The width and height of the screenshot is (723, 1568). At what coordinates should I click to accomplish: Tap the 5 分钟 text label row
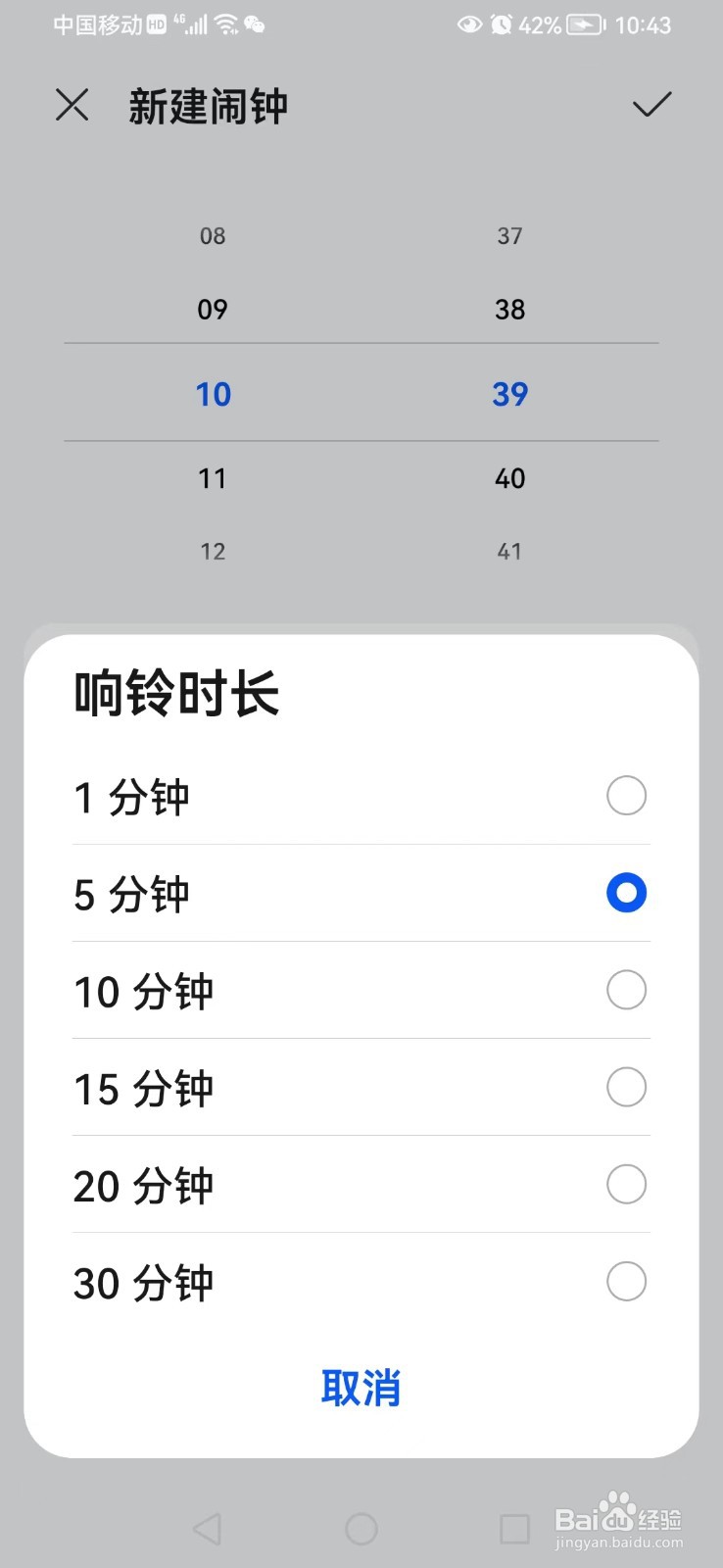(x=130, y=893)
